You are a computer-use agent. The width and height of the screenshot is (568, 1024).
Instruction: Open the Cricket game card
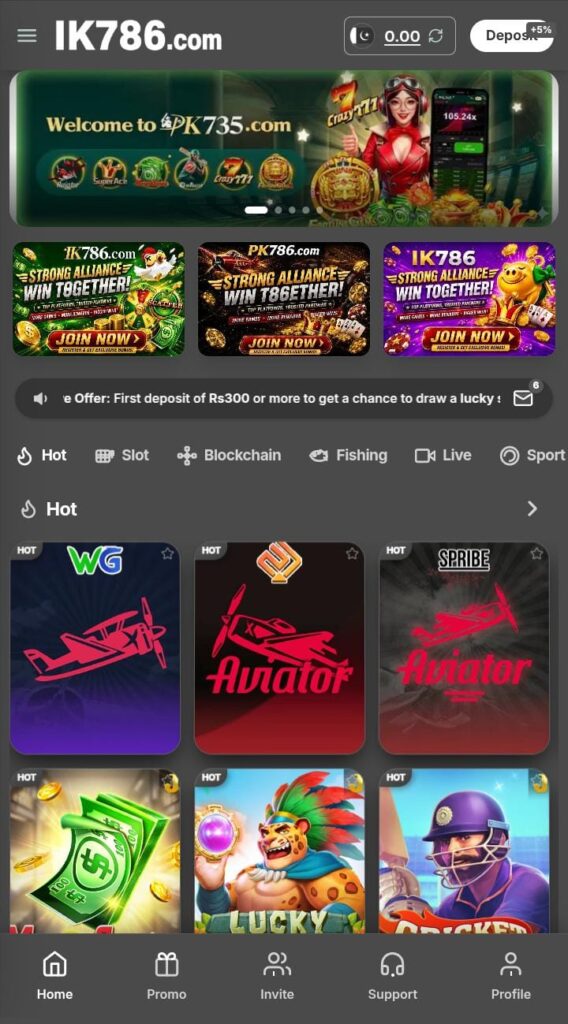(464, 850)
